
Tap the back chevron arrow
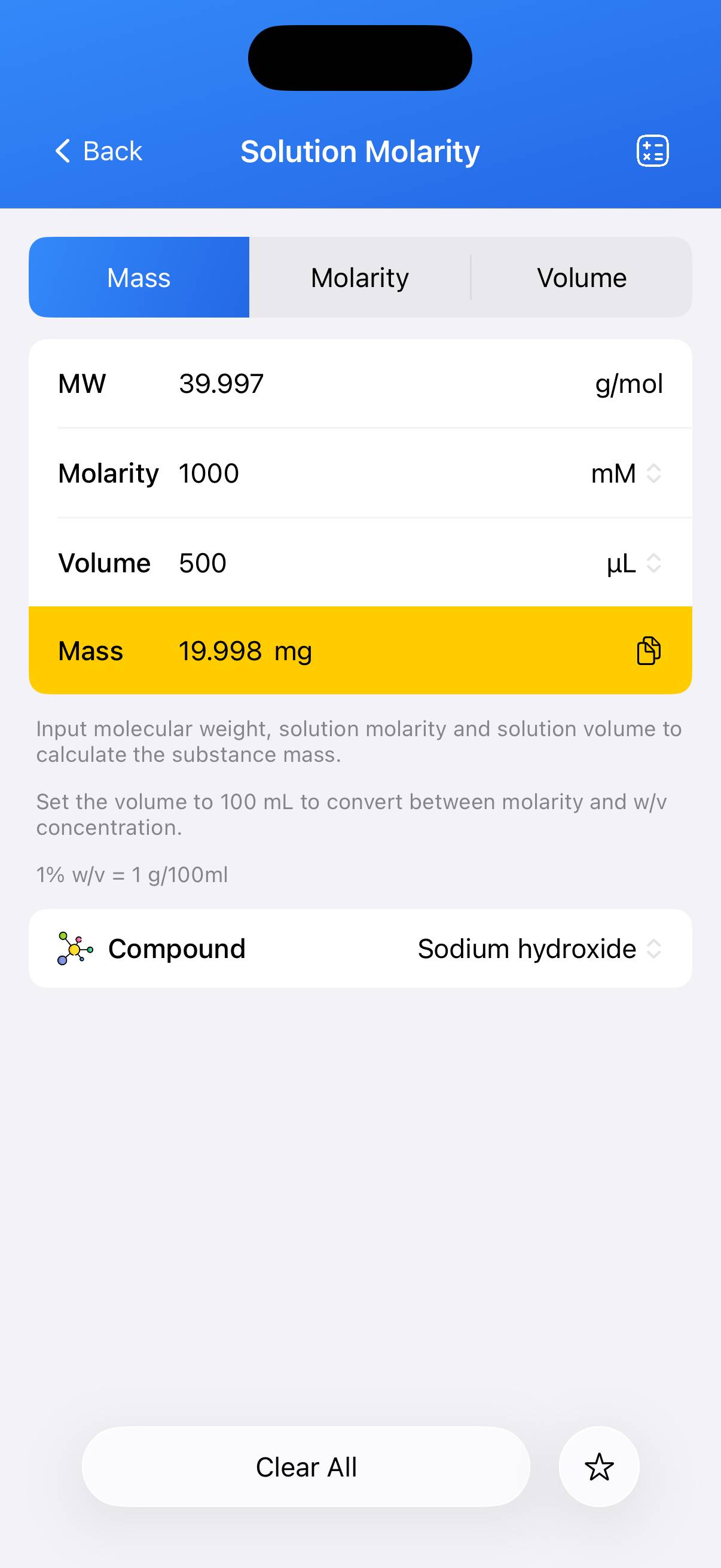[x=63, y=150]
